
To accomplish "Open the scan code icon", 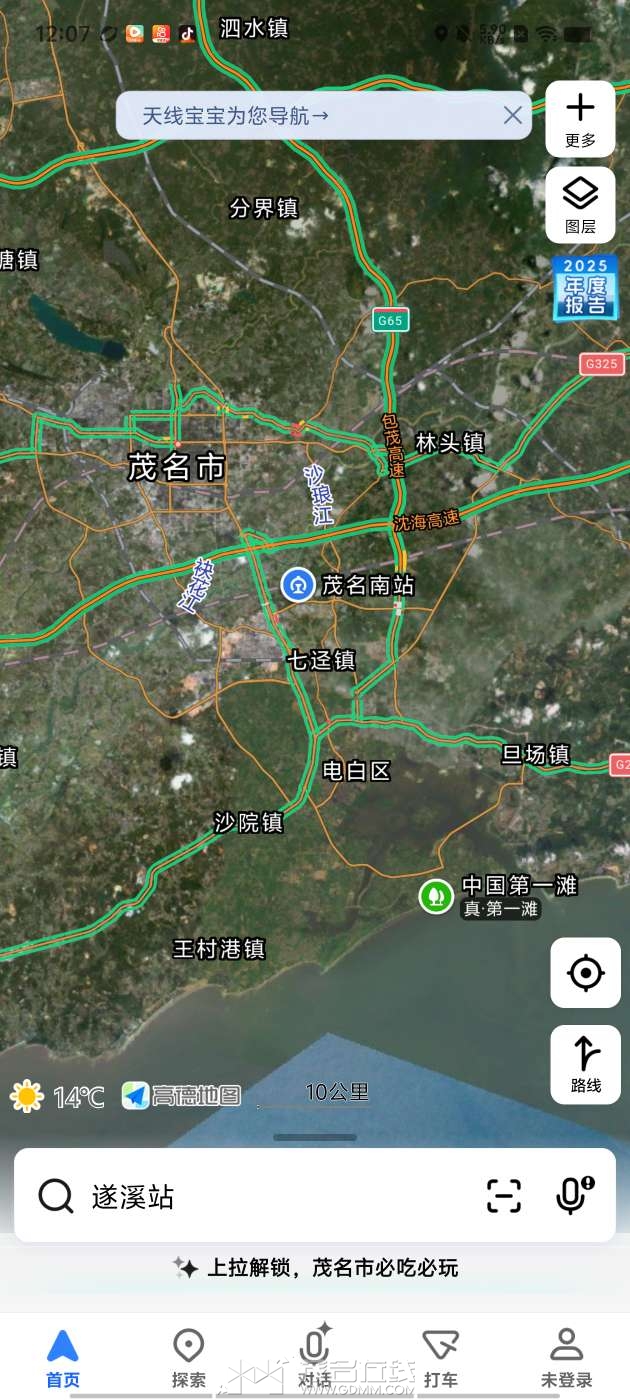I will click(x=504, y=1196).
